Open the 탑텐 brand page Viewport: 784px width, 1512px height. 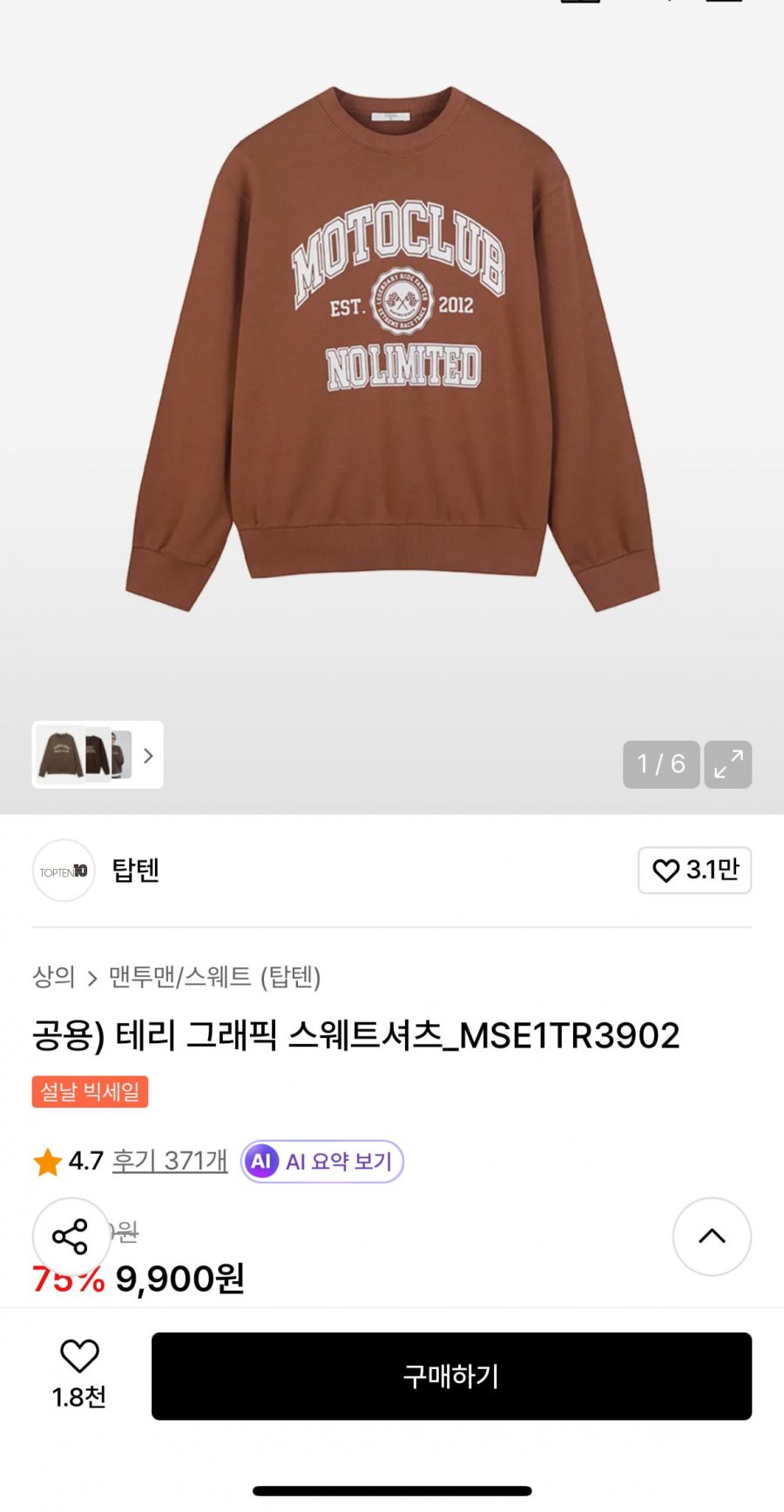135,870
